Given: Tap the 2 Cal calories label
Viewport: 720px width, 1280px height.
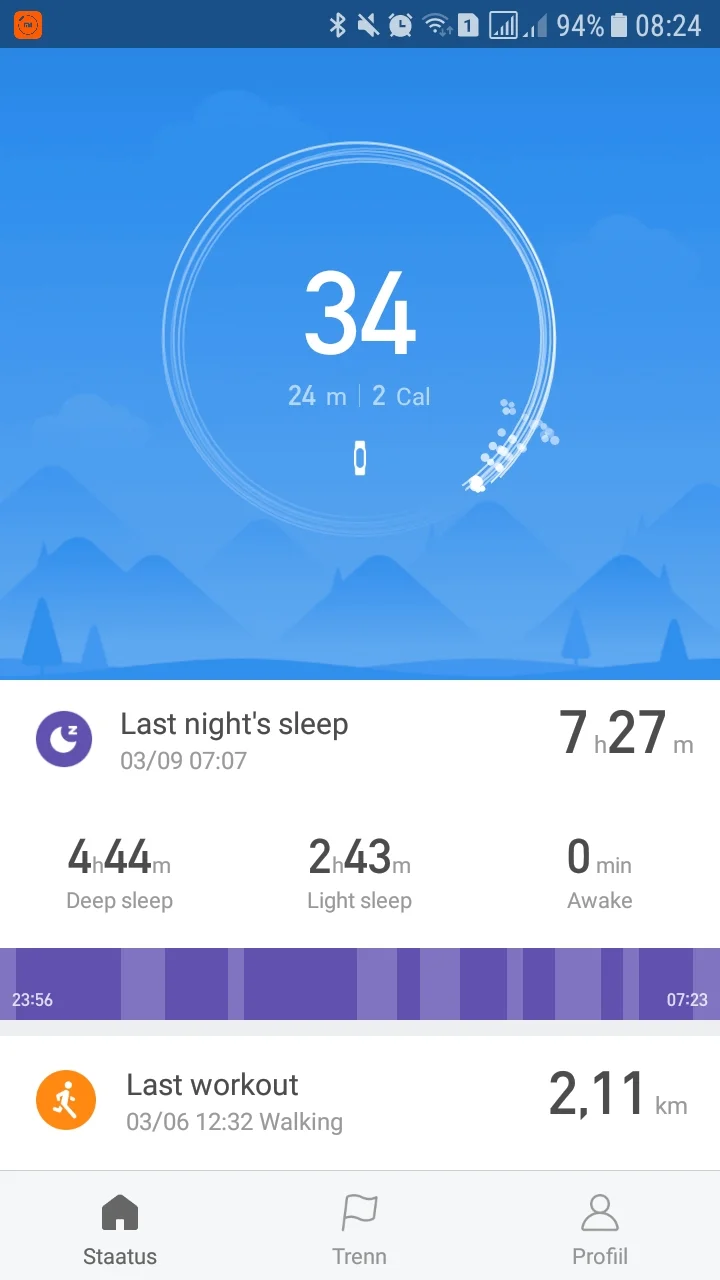Looking at the screenshot, I should (x=401, y=396).
